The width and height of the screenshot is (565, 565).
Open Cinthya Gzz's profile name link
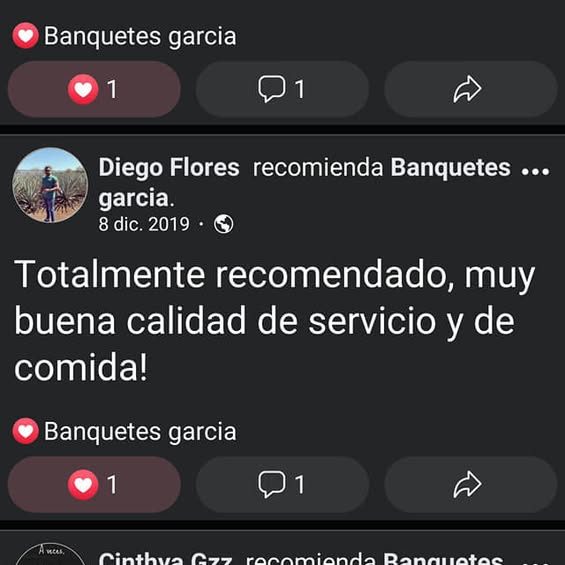click(x=165, y=558)
